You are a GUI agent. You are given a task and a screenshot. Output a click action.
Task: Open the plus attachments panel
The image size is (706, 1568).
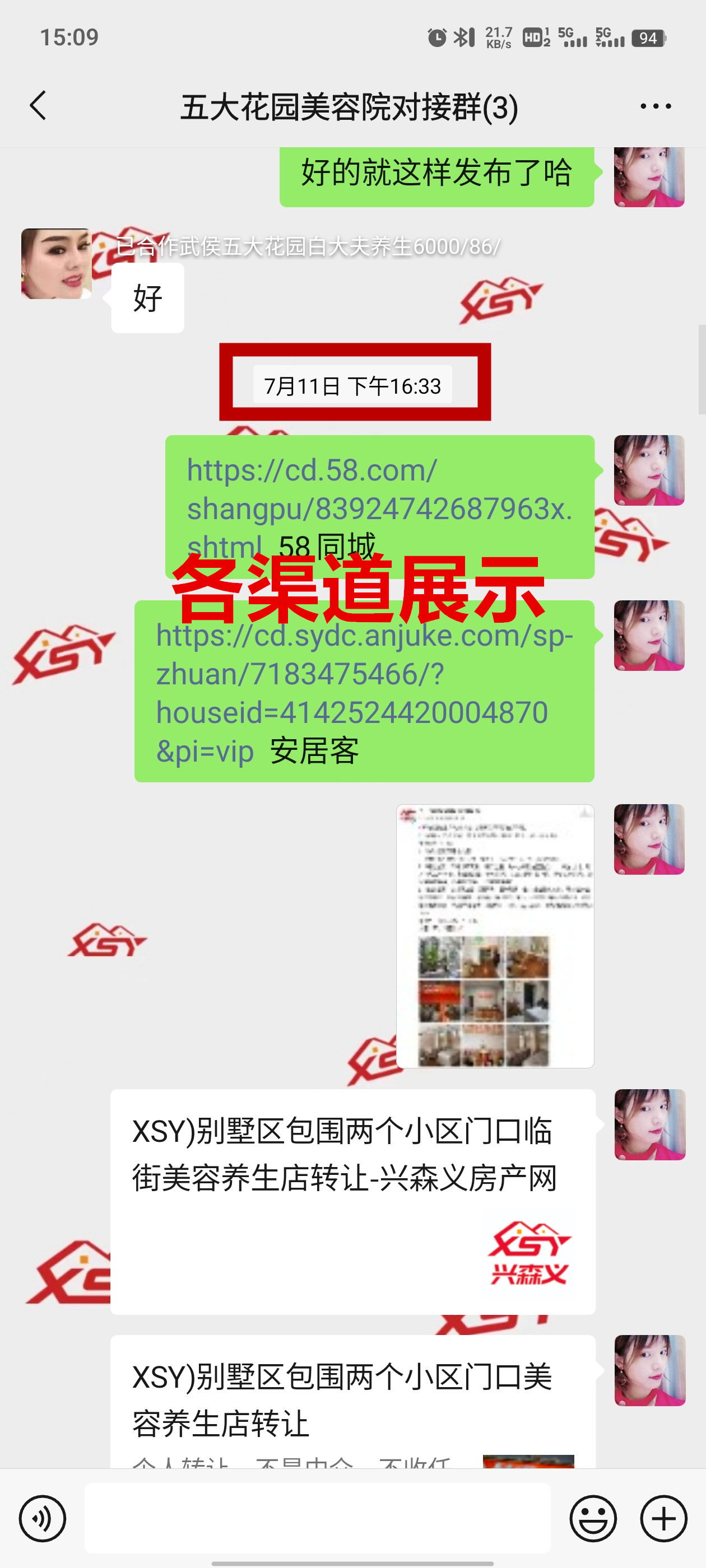[x=663, y=1518]
